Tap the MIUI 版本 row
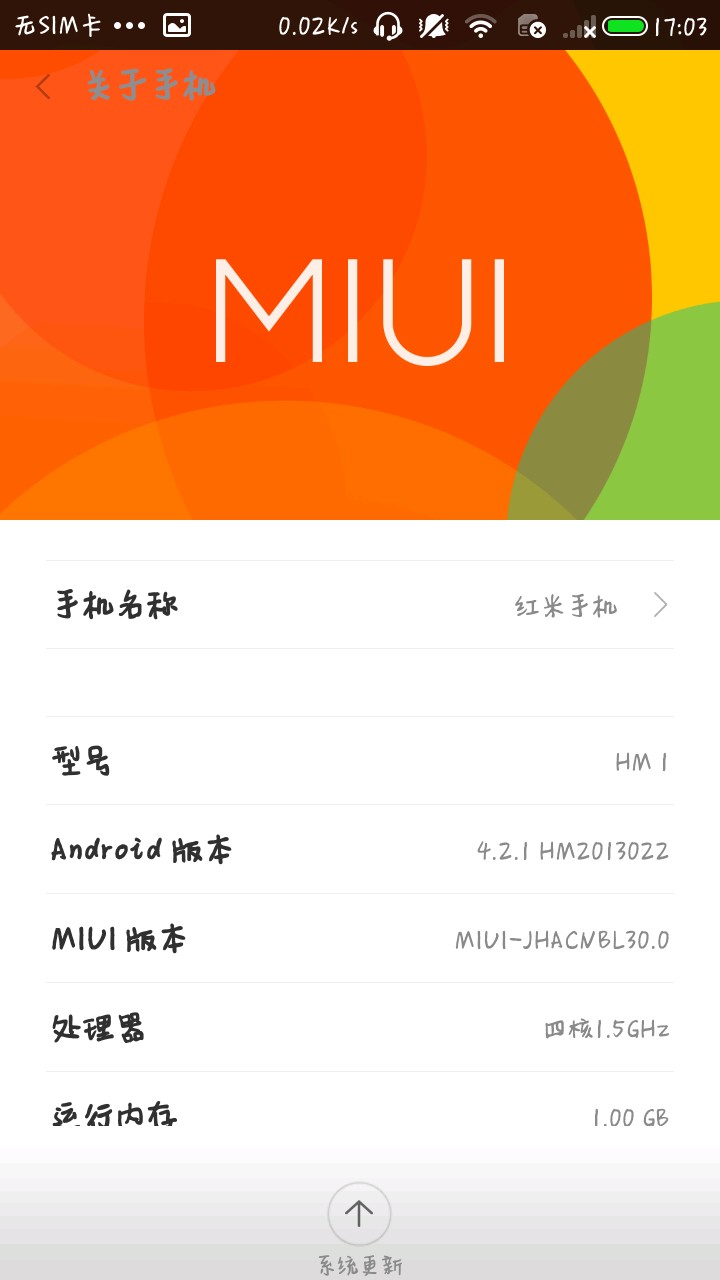The height and width of the screenshot is (1280, 720). pyautogui.click(x=360, y=939)
